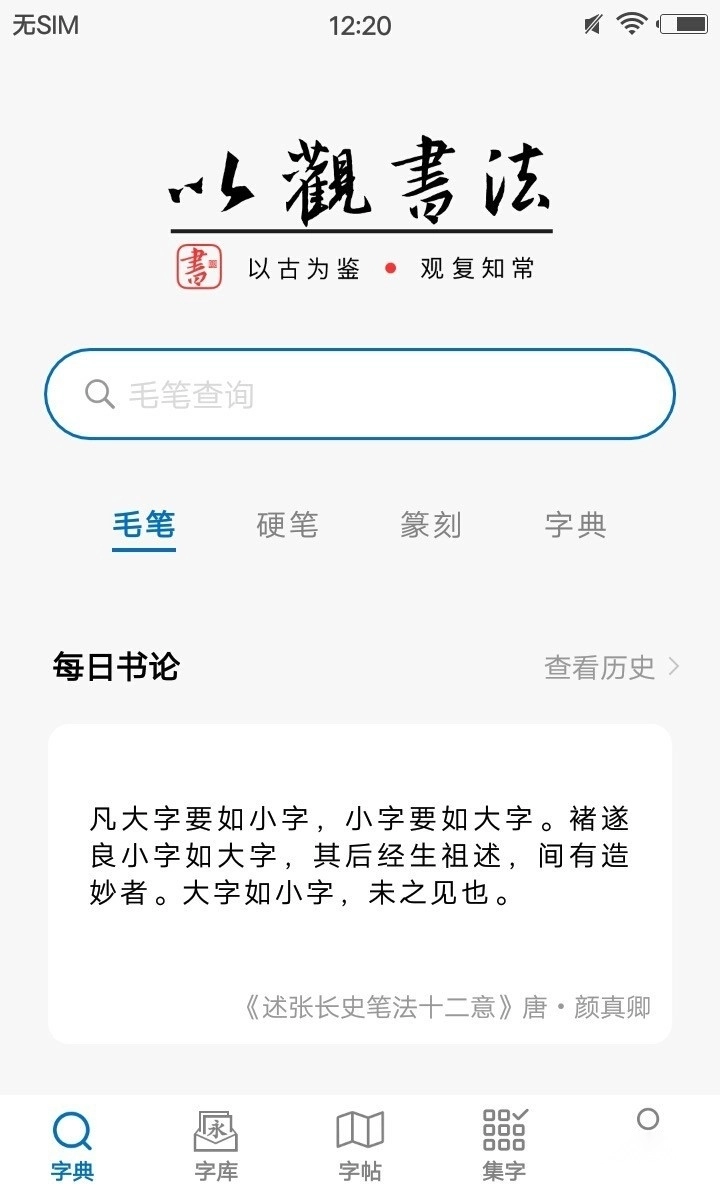Tap the 毛笔查询 search box
Screen dimensions: 720x1200
point(360,394)
